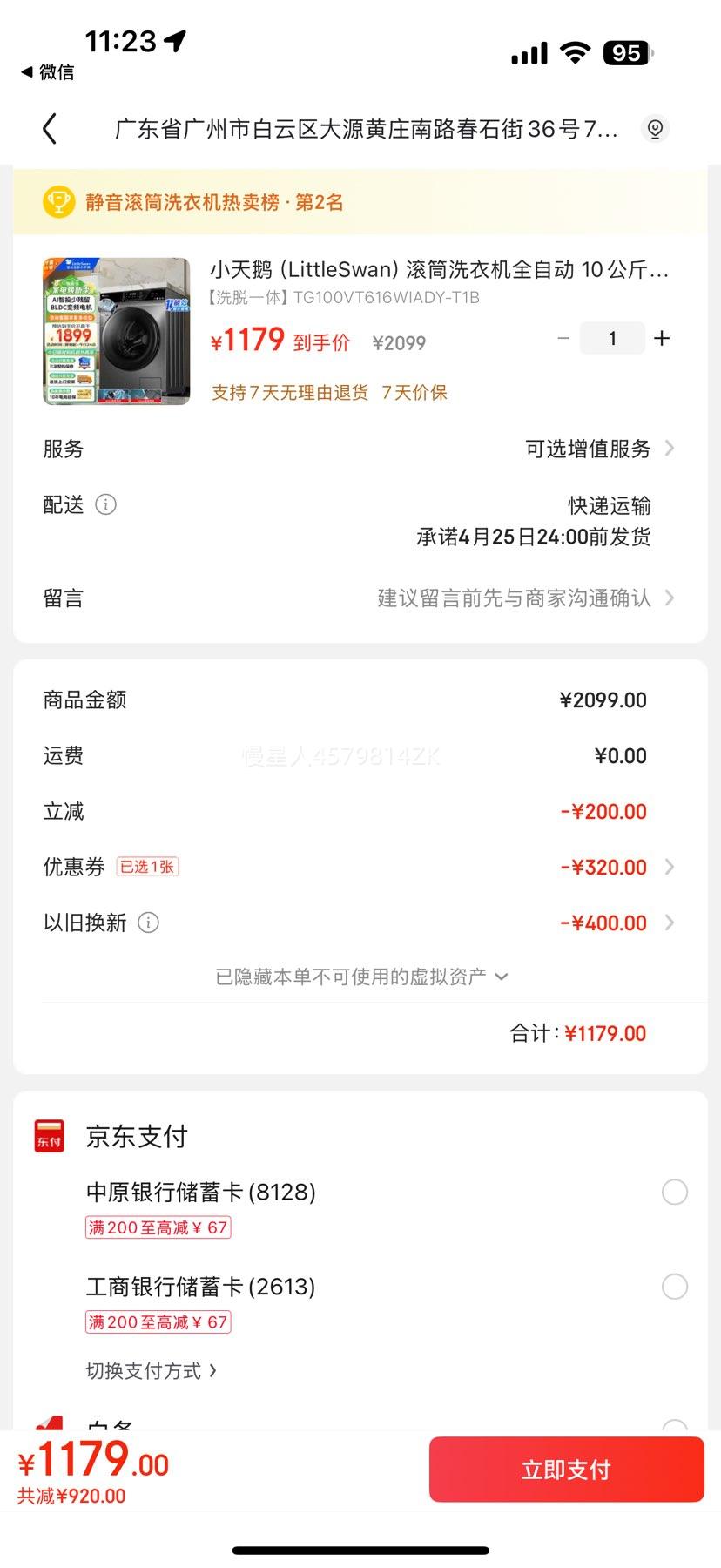
Task: Select 中原银行储蓄卡 (8128) for payment
Action: (674, 1192)
